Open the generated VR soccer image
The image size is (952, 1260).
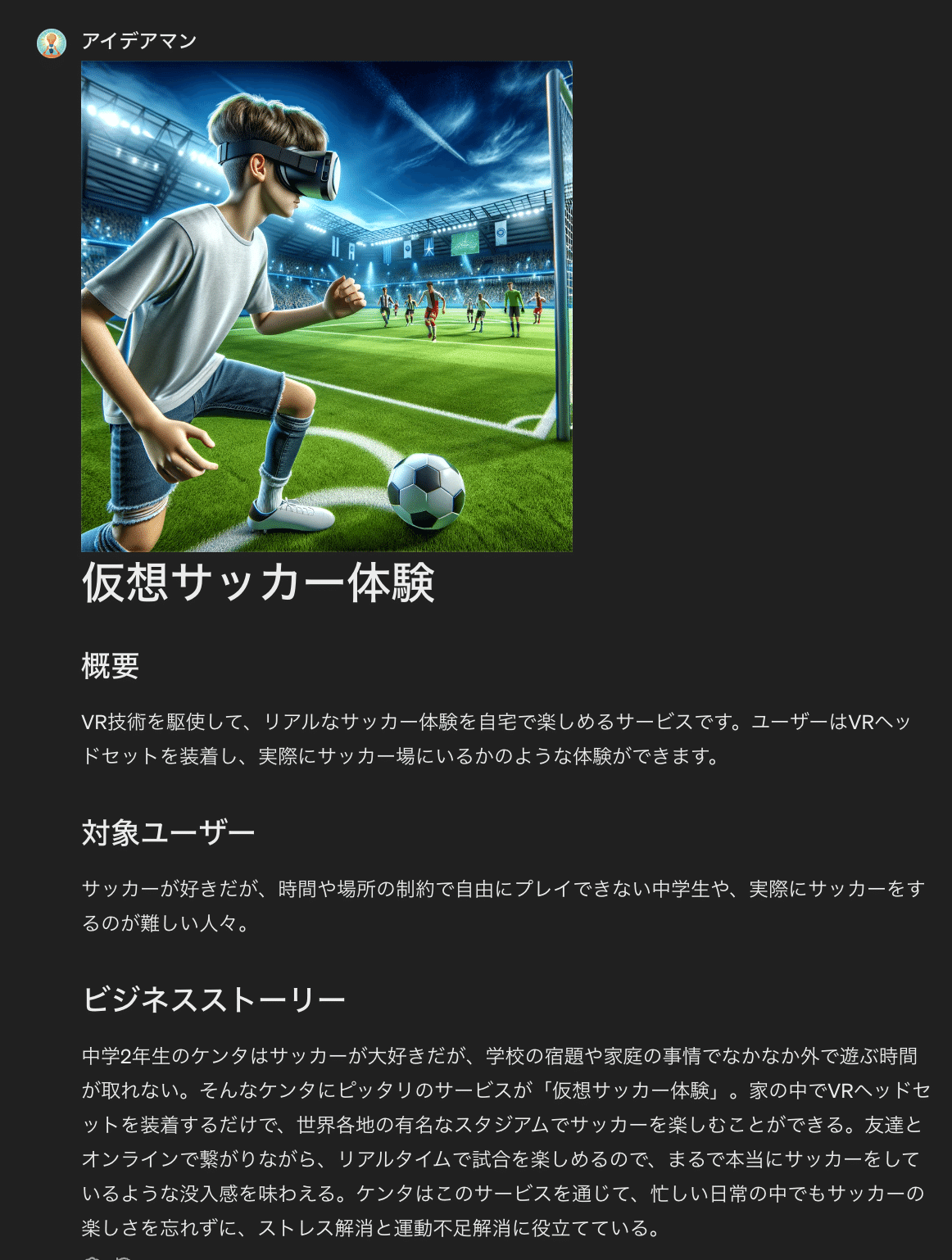(x=326, y=306)
